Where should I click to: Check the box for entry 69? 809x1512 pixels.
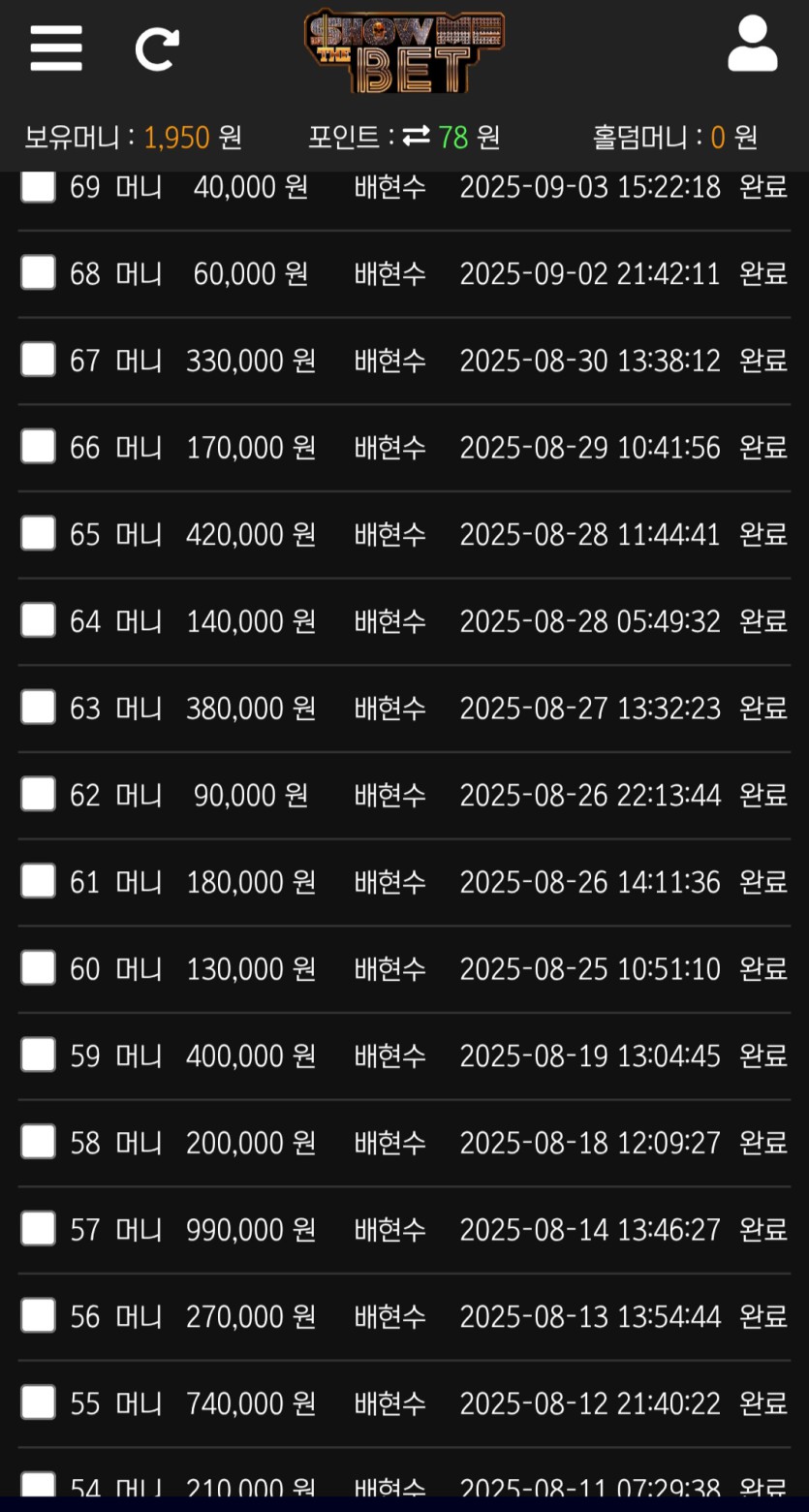(38, 186)
